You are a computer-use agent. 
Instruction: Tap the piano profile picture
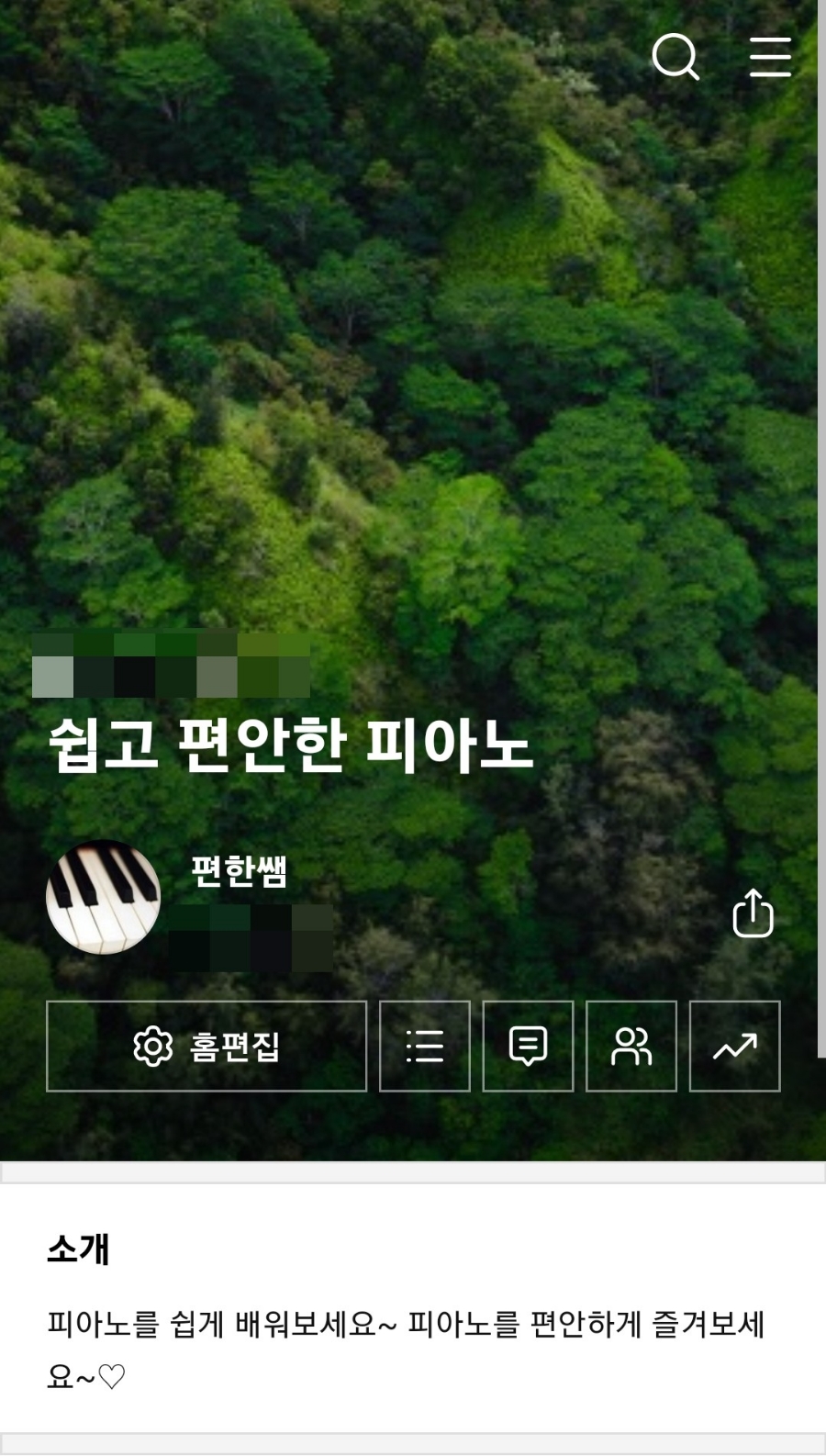pos(103,897)
